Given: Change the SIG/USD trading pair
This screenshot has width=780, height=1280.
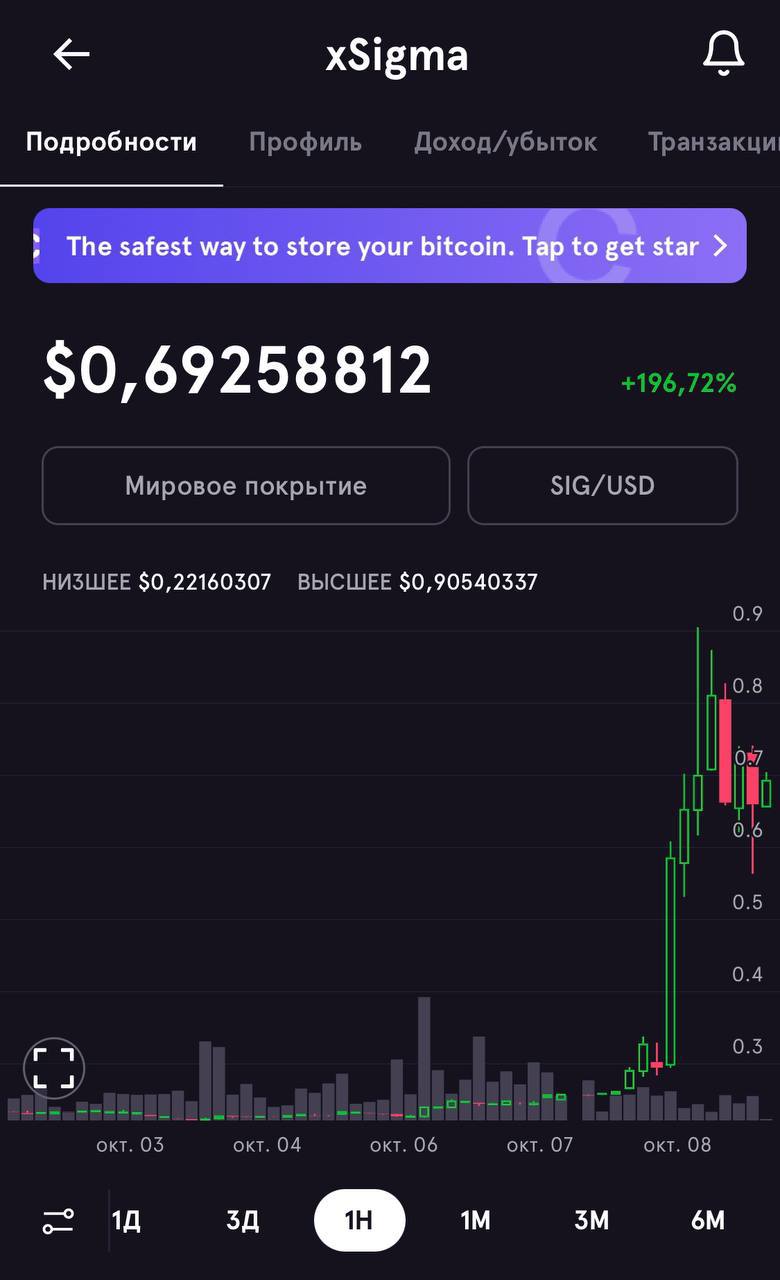Looking at the screenshot, I should point(602,486).
